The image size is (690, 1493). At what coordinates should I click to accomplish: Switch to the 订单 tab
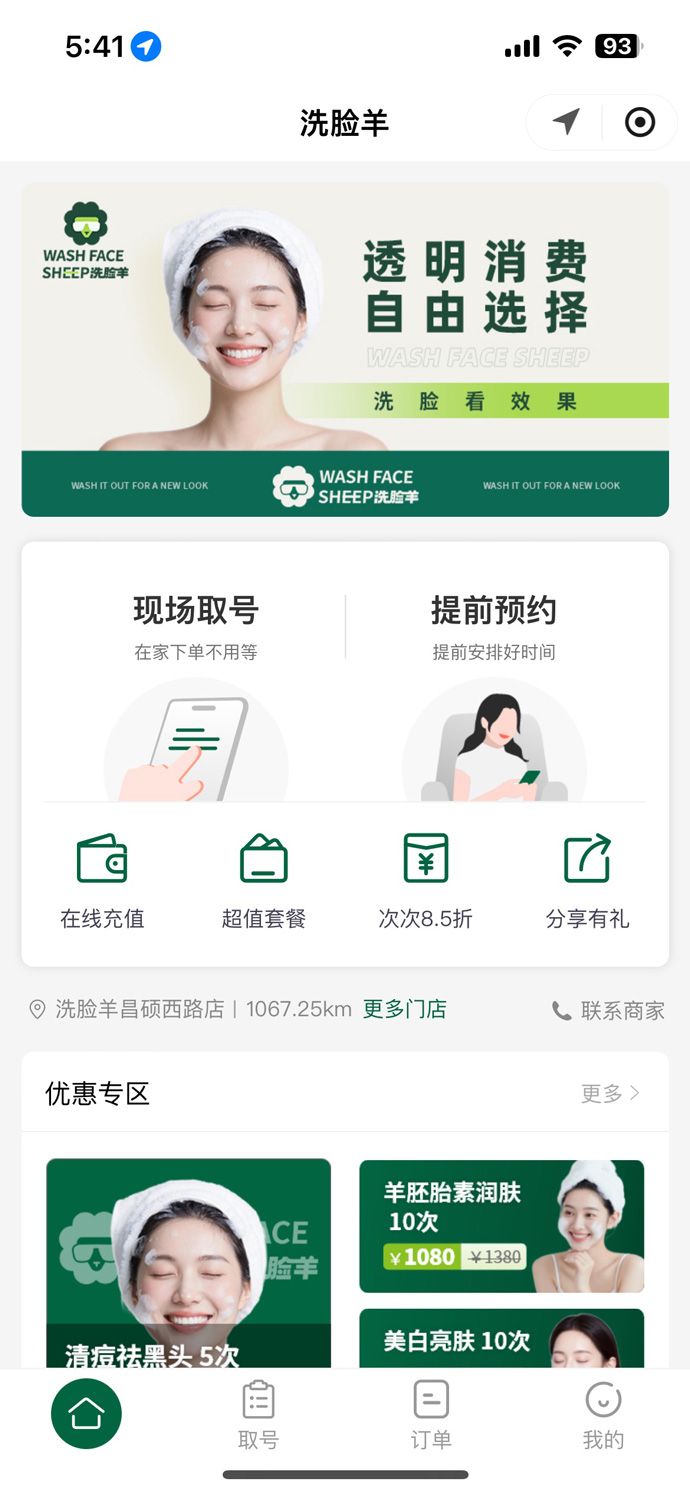(x=431, y=1415)
